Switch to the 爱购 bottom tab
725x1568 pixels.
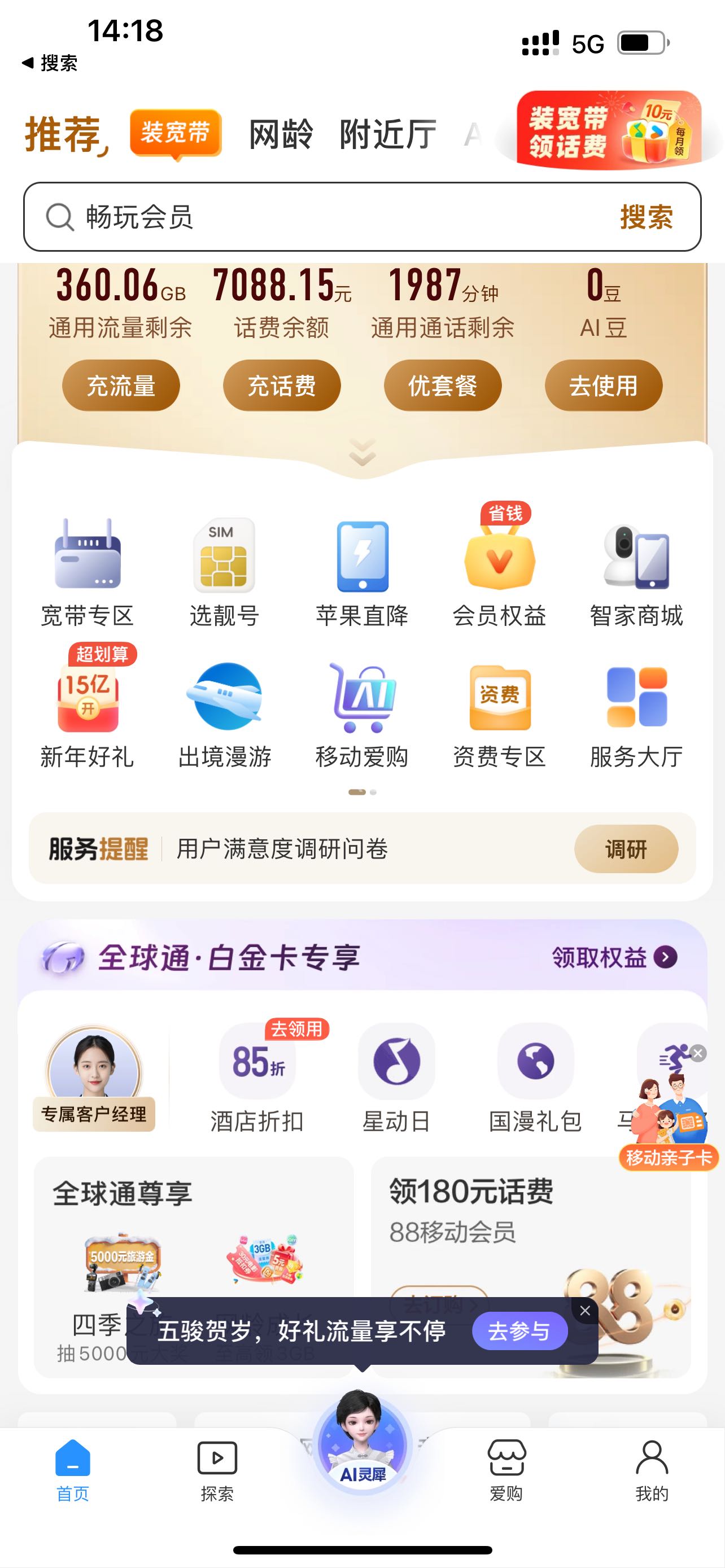pyautogui.click(x=506, y=1469)
